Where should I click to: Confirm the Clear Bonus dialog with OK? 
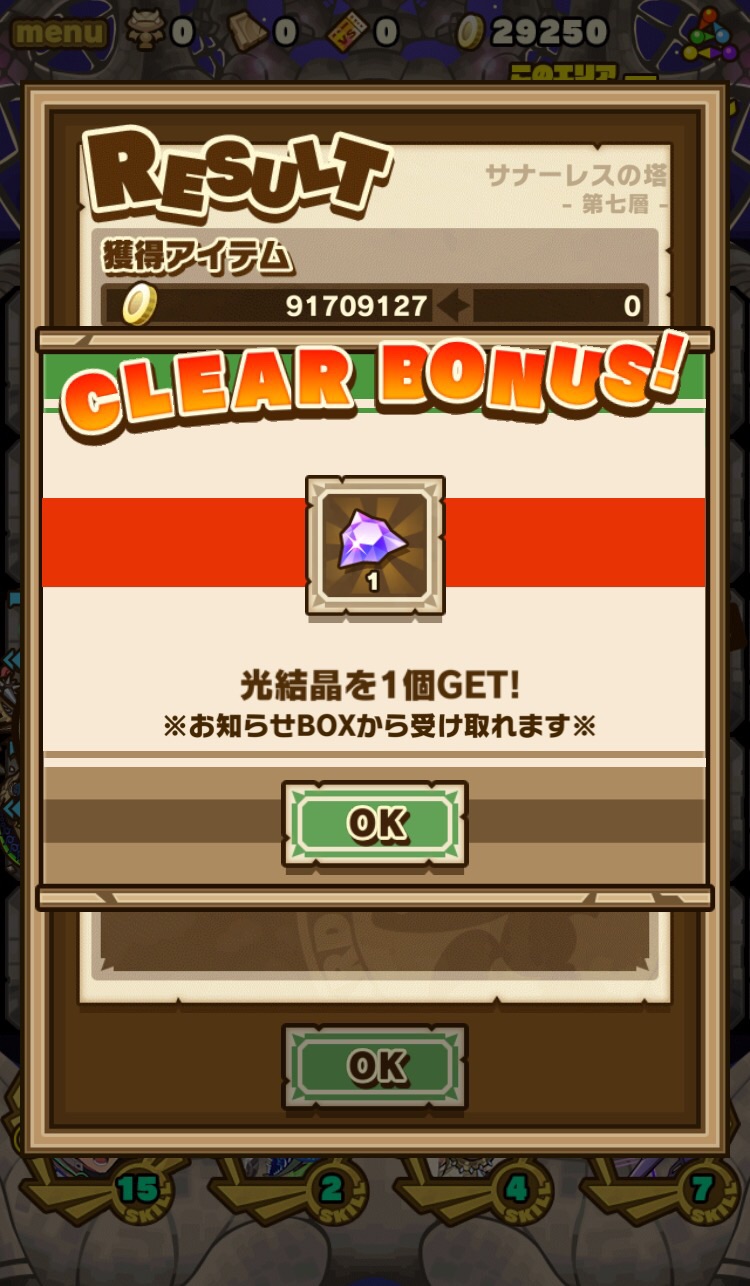pos(375,823)
